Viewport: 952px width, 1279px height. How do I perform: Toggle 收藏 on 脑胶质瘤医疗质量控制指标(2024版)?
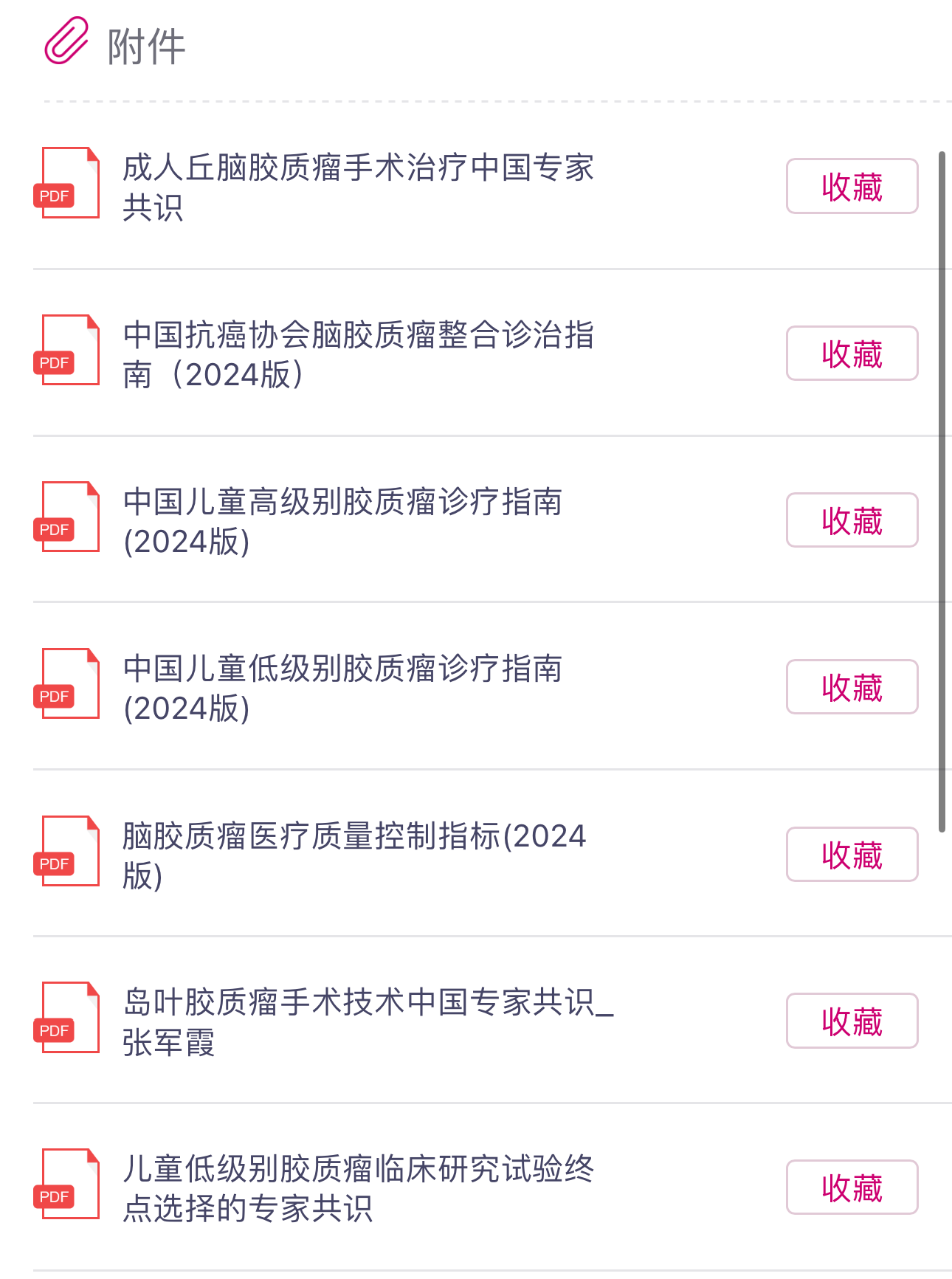click(852, 854)
